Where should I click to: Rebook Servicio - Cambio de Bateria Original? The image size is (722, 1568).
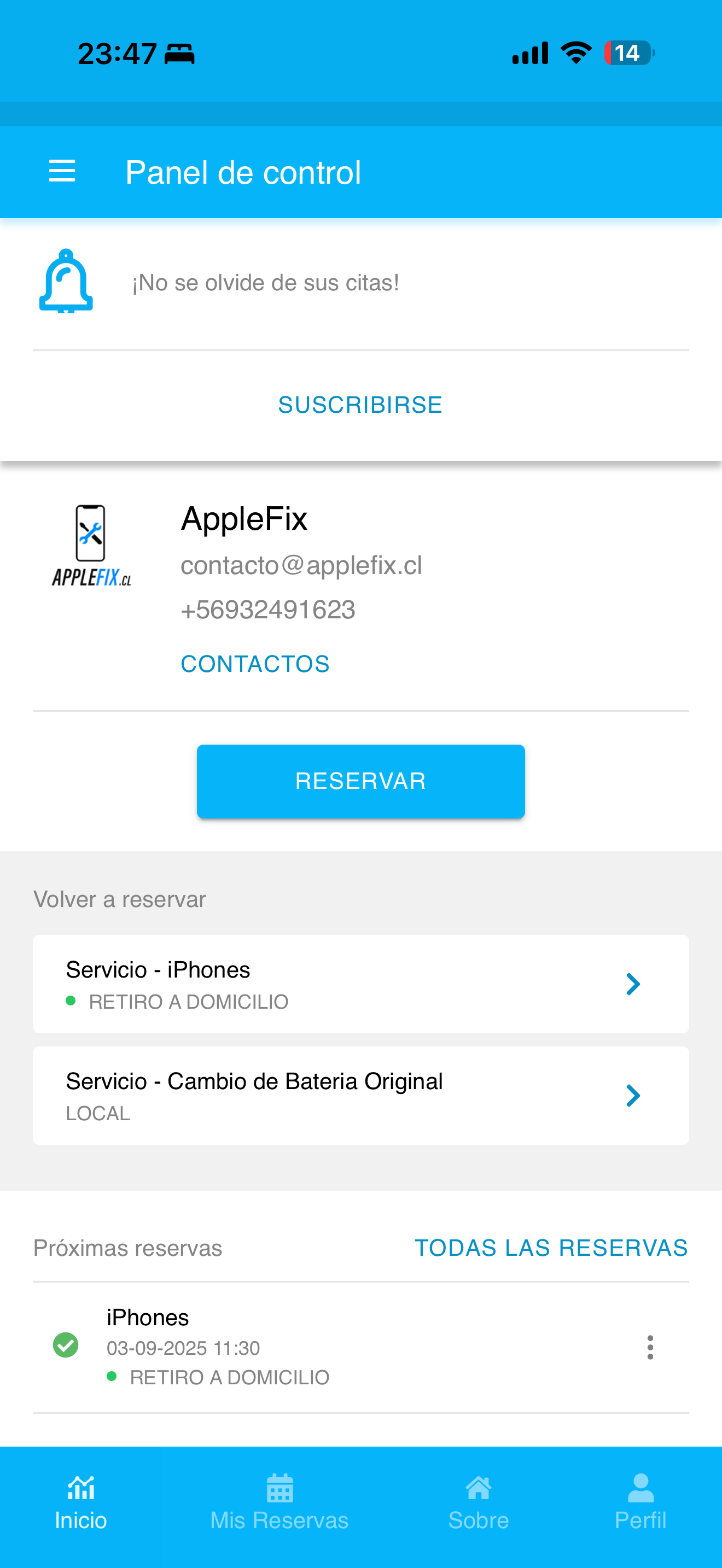tap(361, 1095)
